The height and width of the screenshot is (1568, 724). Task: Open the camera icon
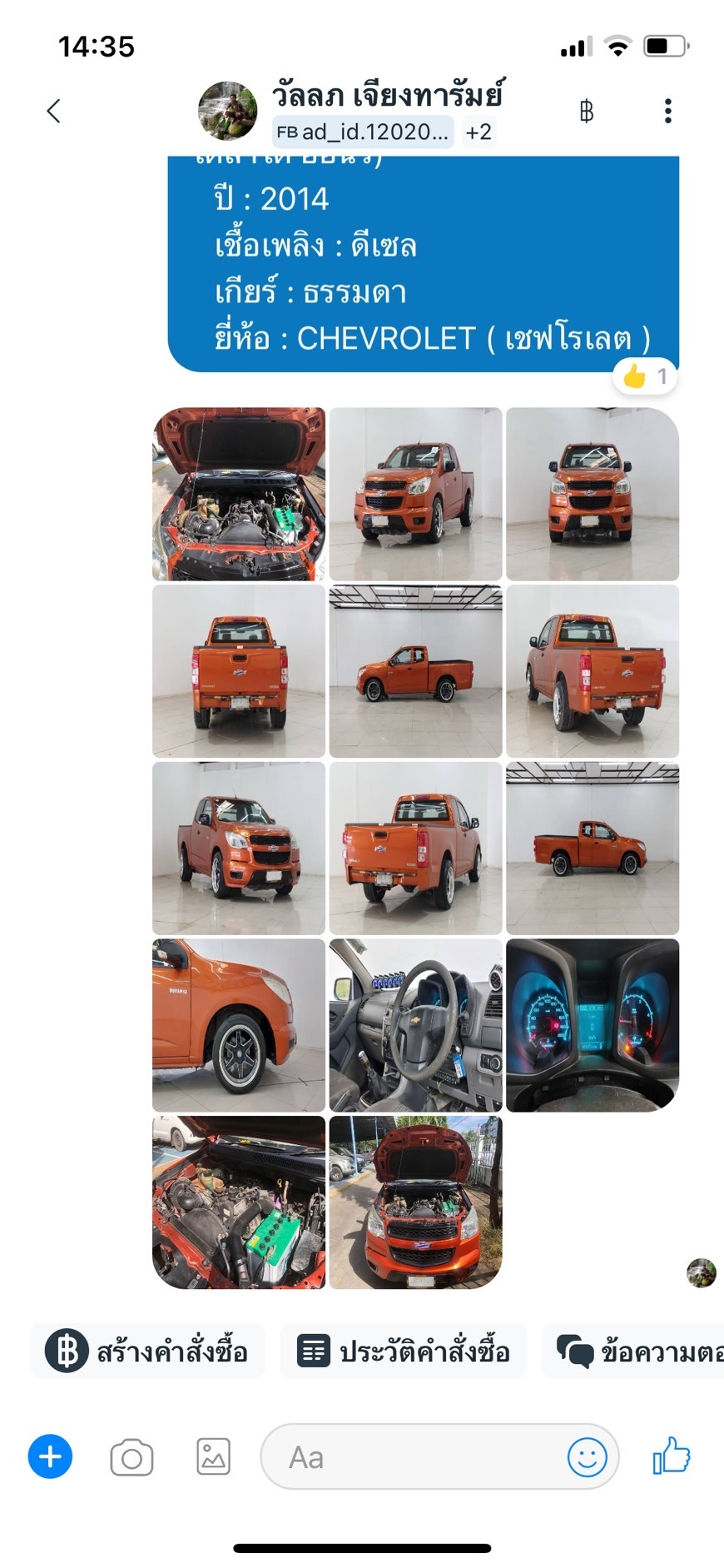pos(131,1457)
